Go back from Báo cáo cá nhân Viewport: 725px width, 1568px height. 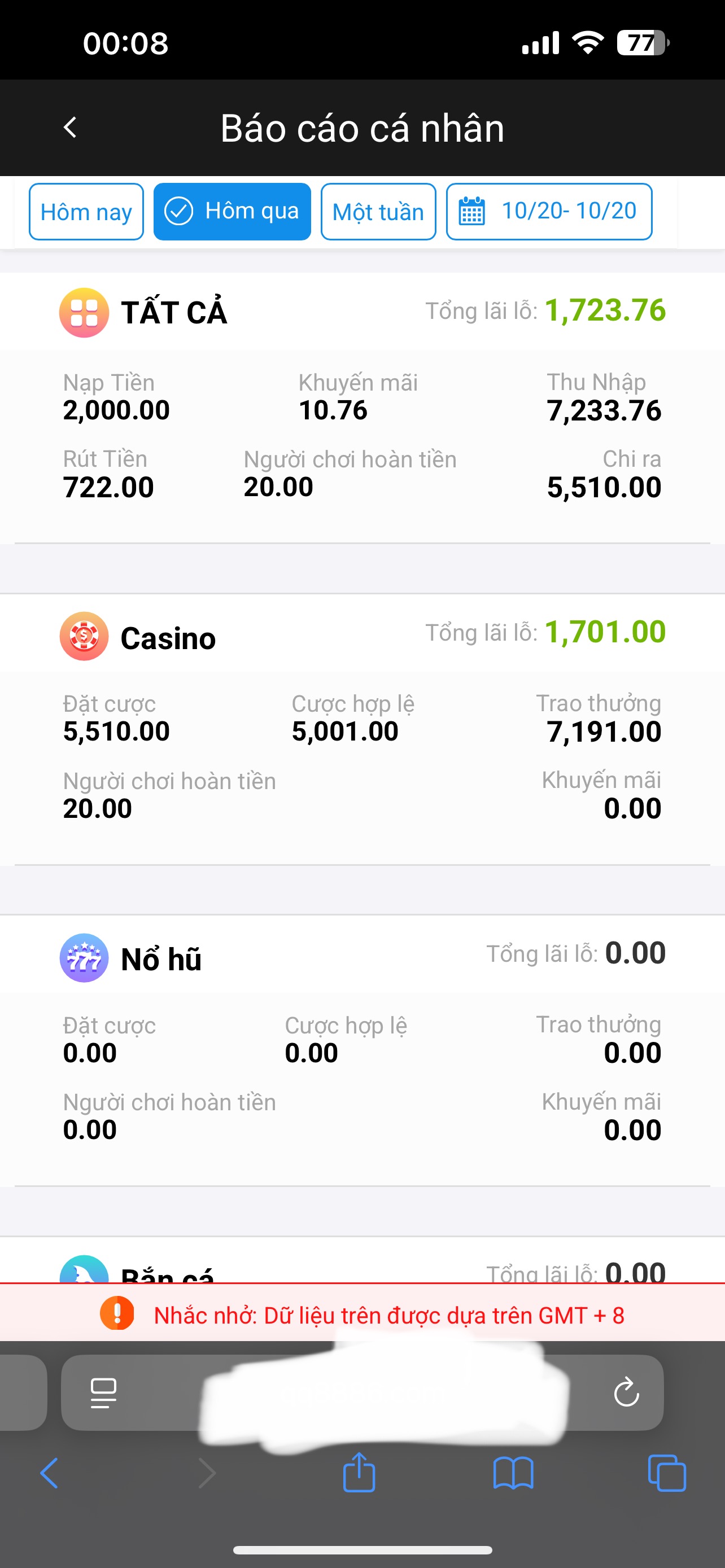coord(71,128)
